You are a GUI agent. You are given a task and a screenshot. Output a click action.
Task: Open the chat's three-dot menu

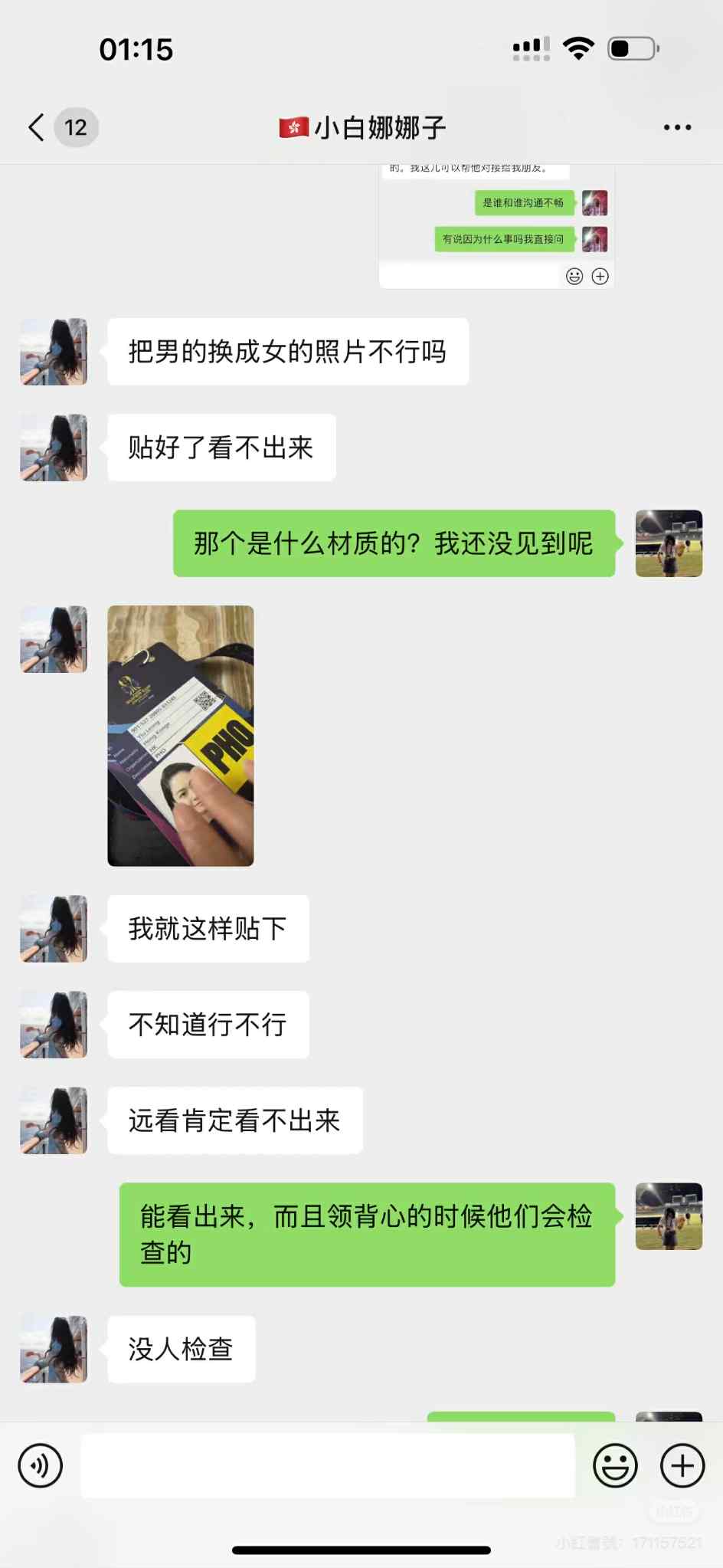[x=677, y=127]
